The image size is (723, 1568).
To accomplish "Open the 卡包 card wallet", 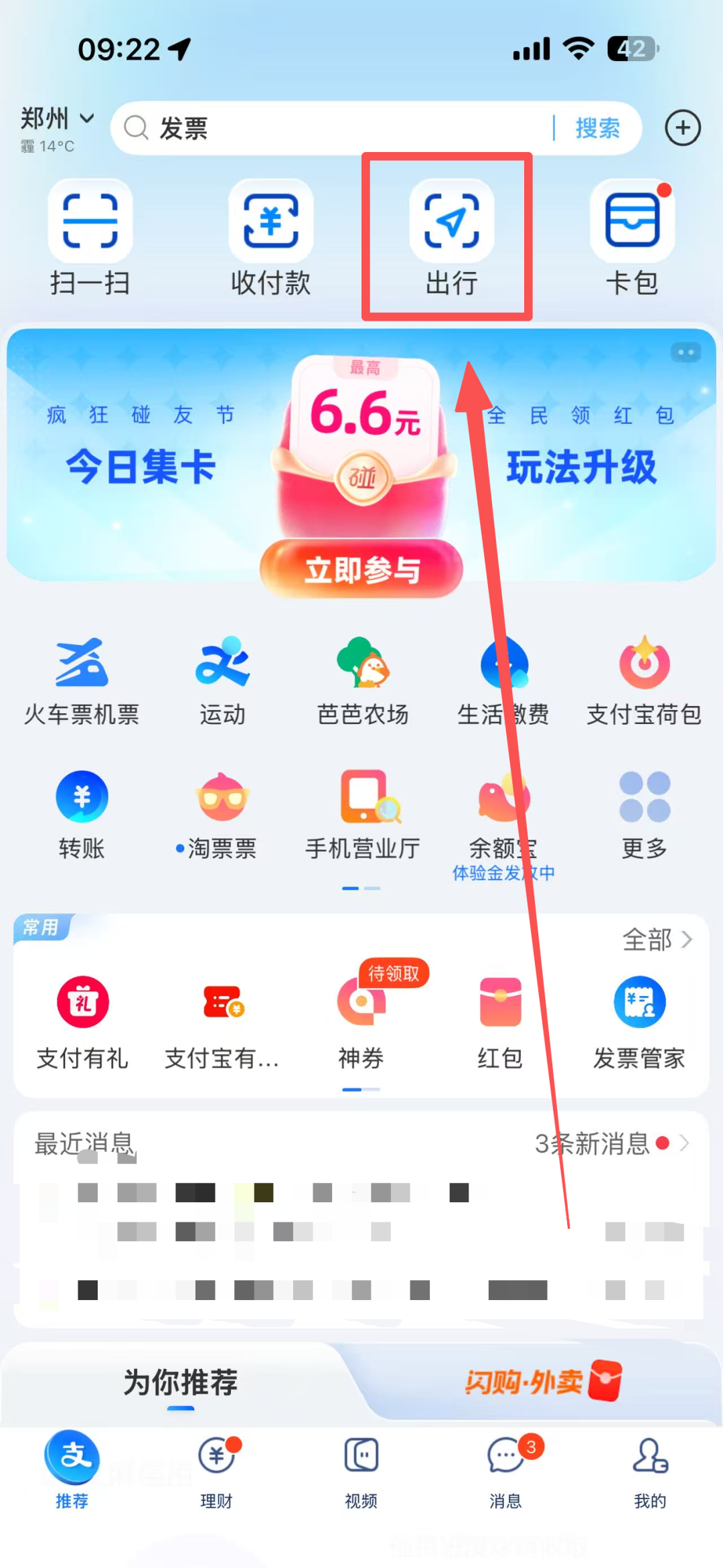I will point(632,238).
